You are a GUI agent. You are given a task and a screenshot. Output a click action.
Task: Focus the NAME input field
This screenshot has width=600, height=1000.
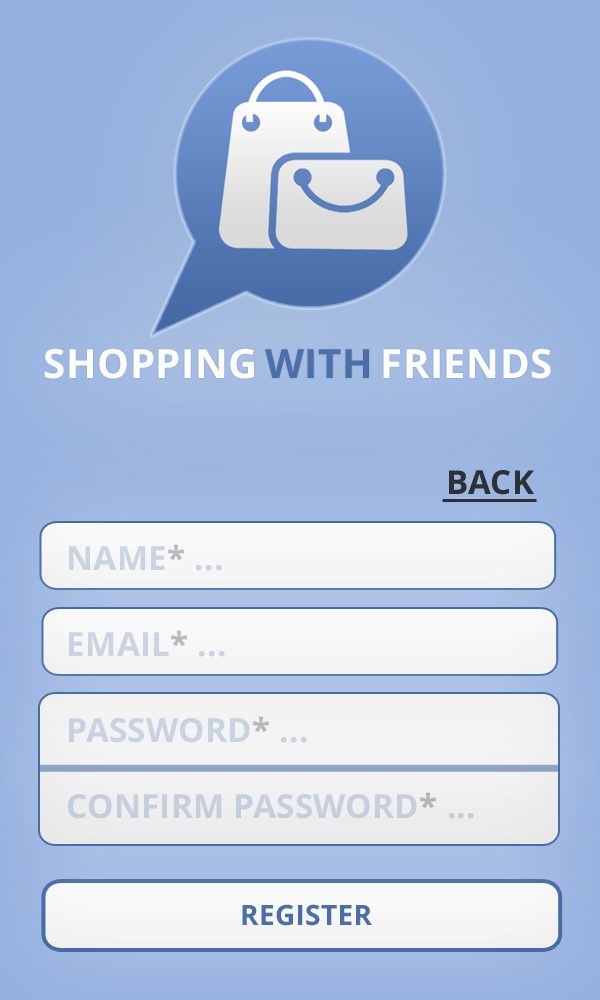tap(298, 555)
